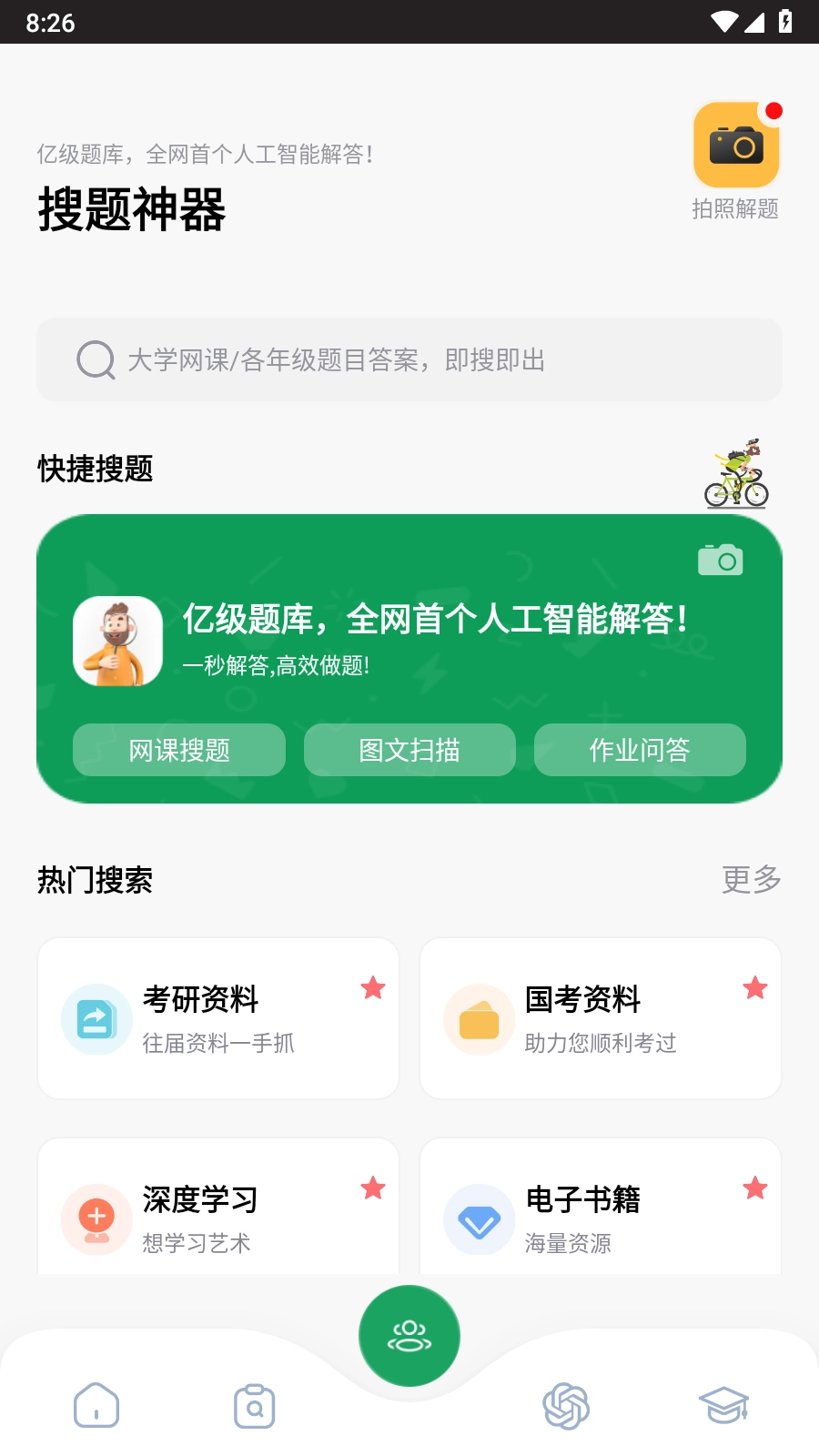Tap the cyclist mascot image above the banner
Screen dimensions: 819x1456
pyautogui.click(x=737, y=473)
